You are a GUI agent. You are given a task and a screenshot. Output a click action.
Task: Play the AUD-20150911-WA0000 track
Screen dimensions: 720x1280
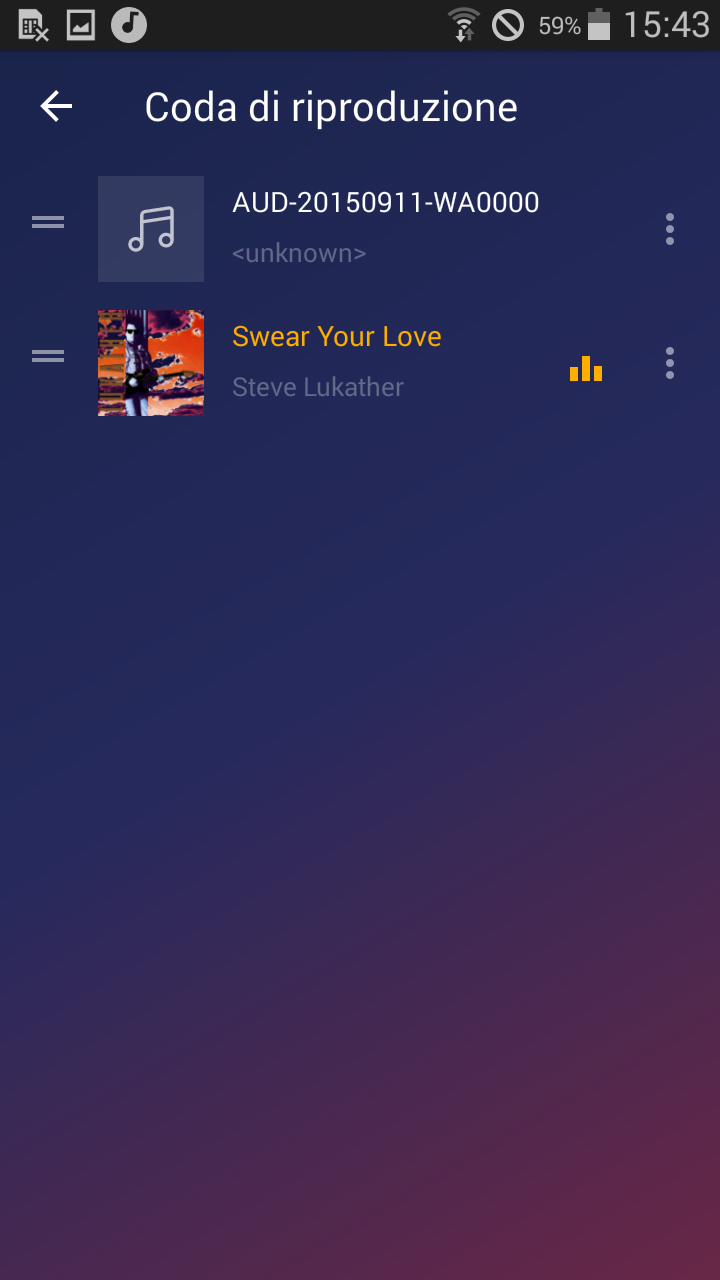pyautogui.click(x=360, y=229)
